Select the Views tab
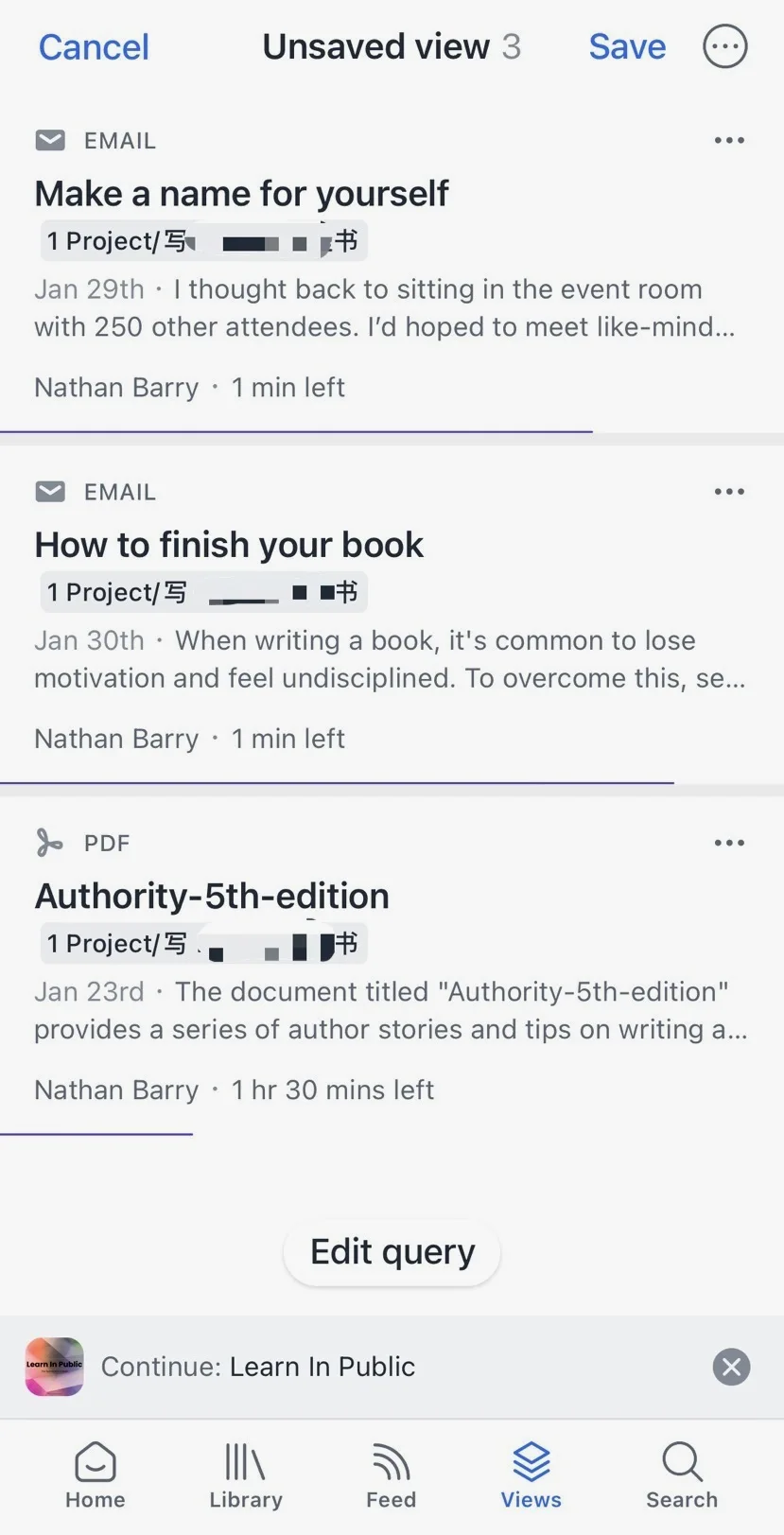This screenshot has height=1535, width=784. 531,1474
